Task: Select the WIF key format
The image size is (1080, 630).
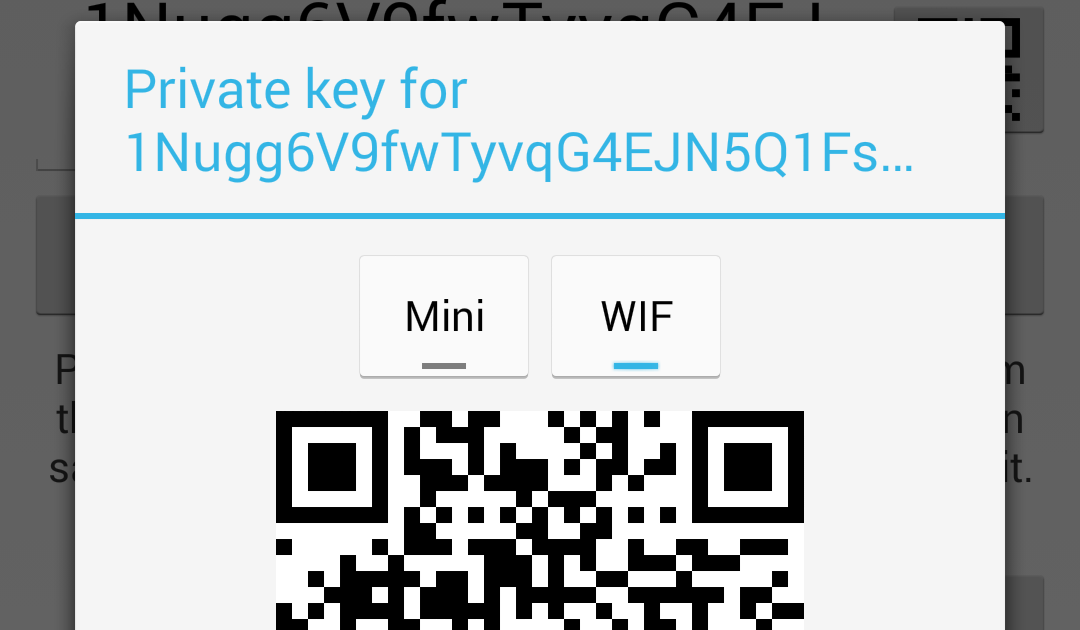Action: pyautogui.click(x=636, y=317)
